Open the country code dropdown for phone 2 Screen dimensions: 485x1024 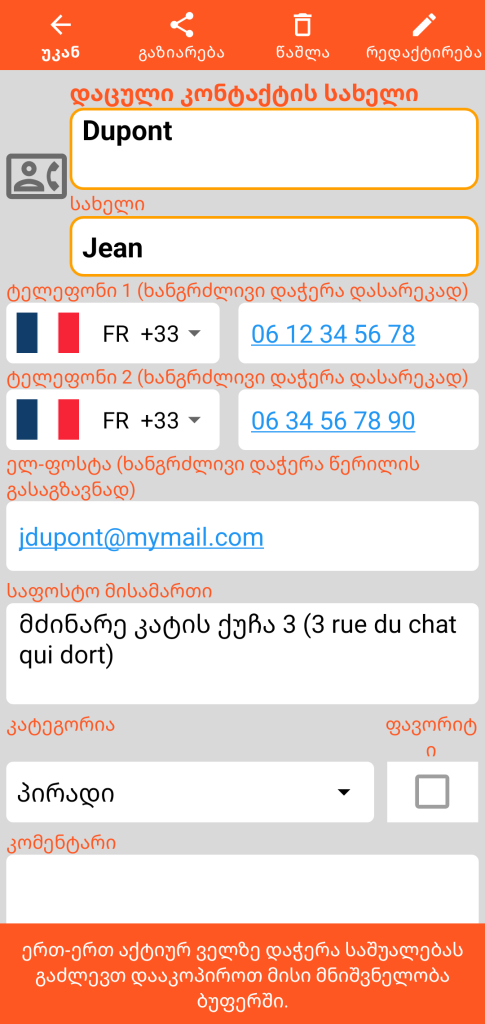[113, 420]
